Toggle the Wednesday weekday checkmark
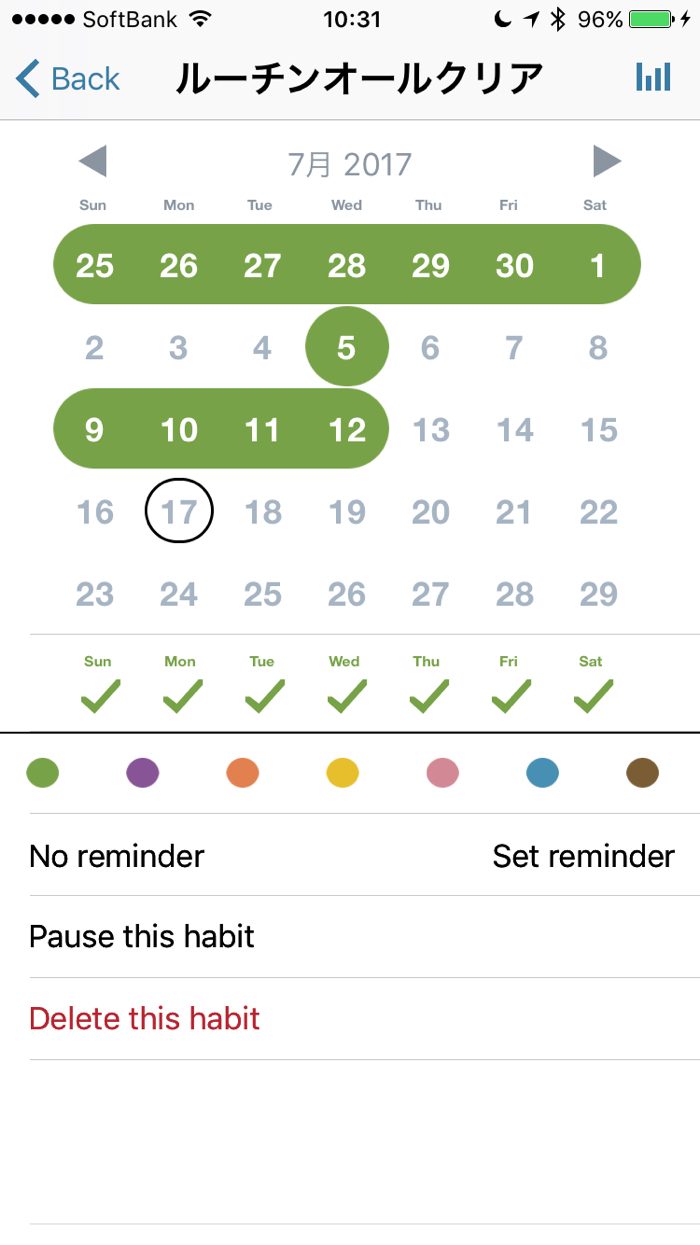This screenshot has width=700, height=1245. pyautogui.click(x=345, y=695)
